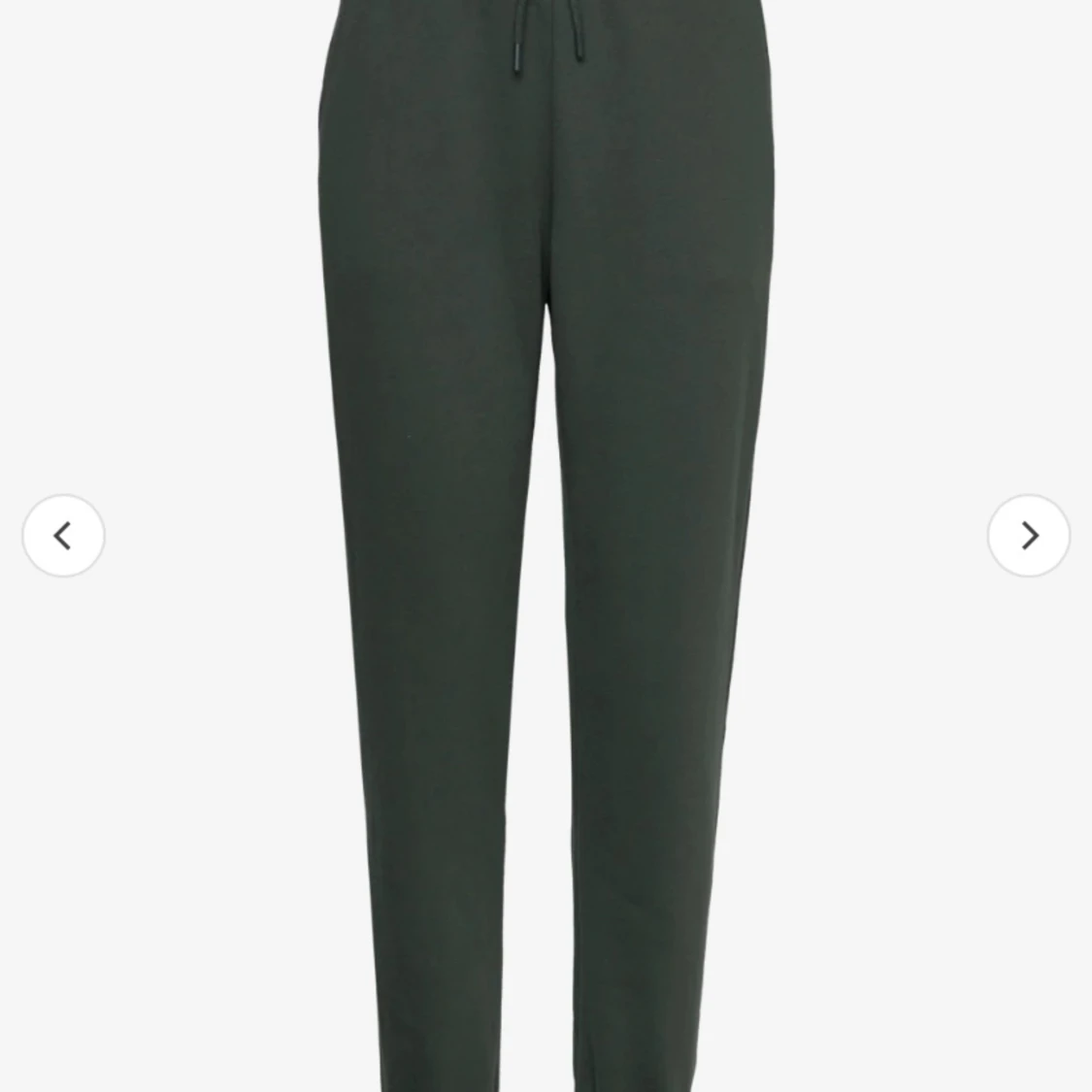Go to the previous product image
The width and height of the screenshot is (1092, 1092).
click(63, 536)
